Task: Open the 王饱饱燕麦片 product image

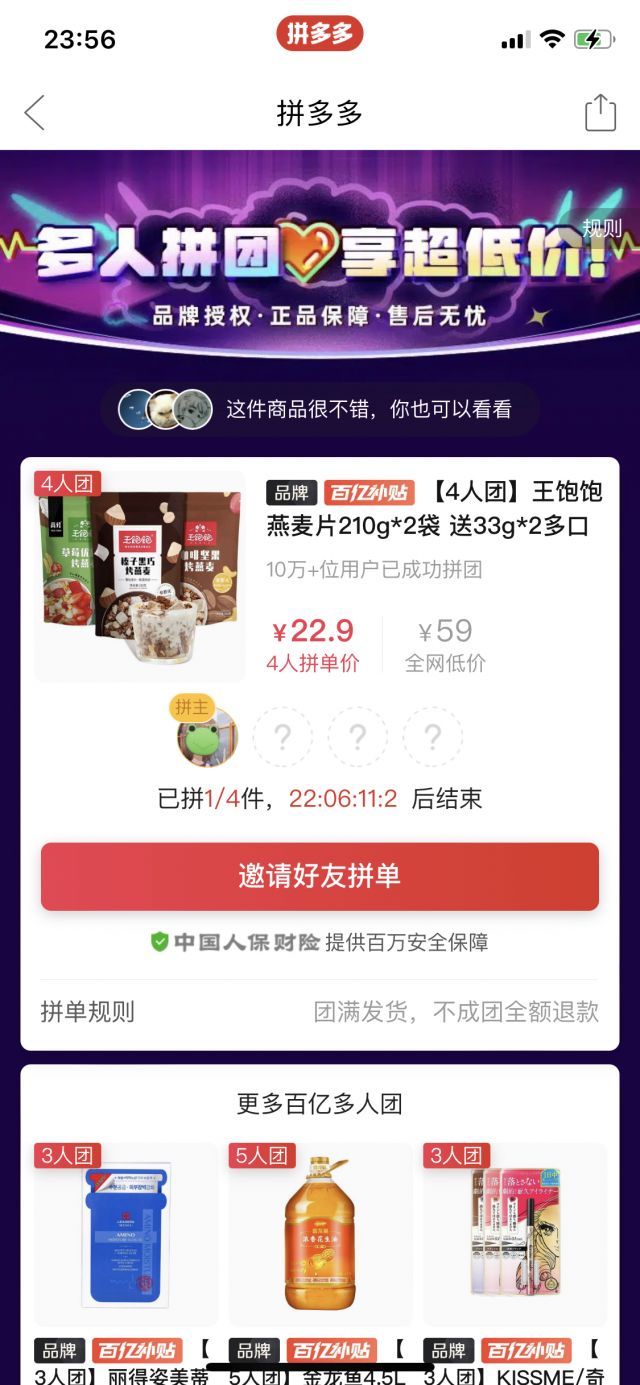Action: pos(140,576)
